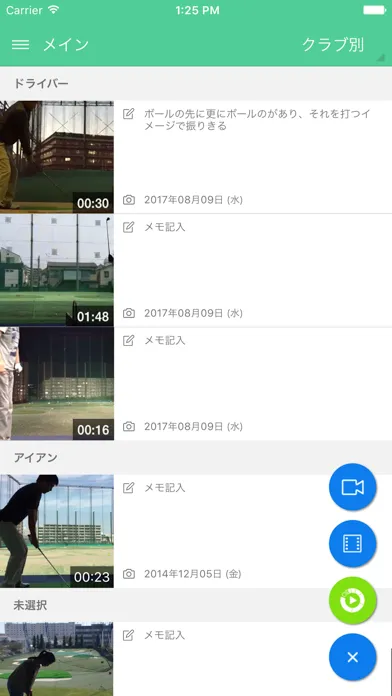Viewport: 392px width, 696px height.
Task: Open the hamburger menu next to メイン
Action: [x=20, y=44]
